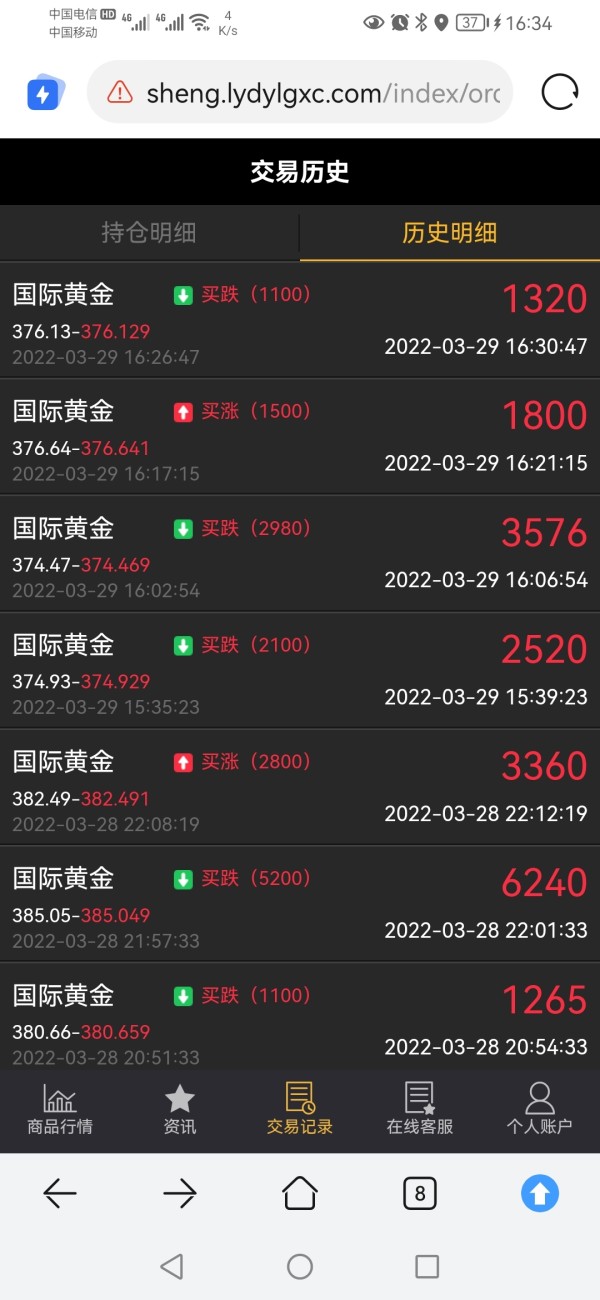This screenshot has width=600, height=1300.
Task: Open the browser home page
Action: (300, 1193)
